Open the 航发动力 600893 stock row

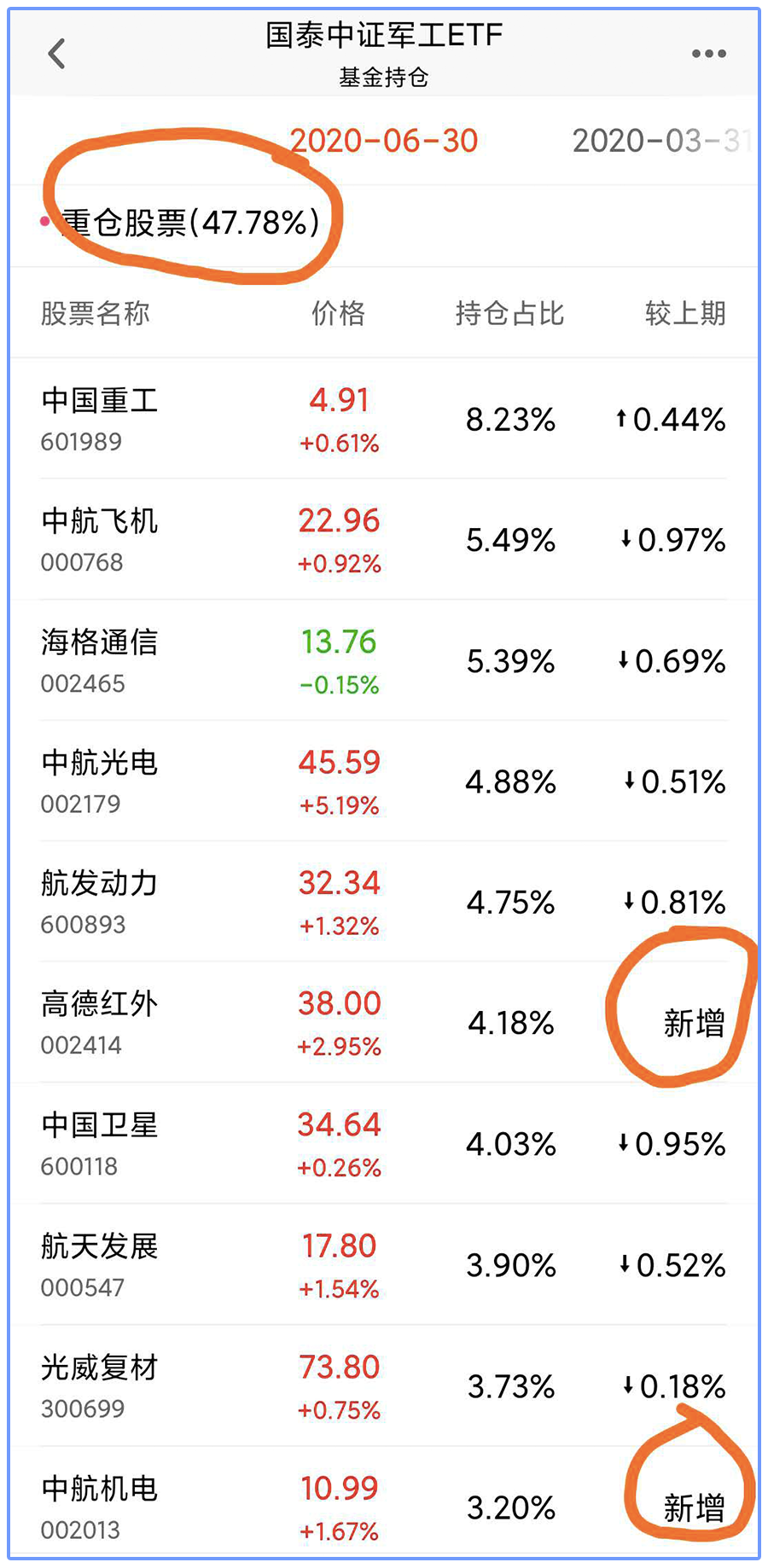pos(384,902)
